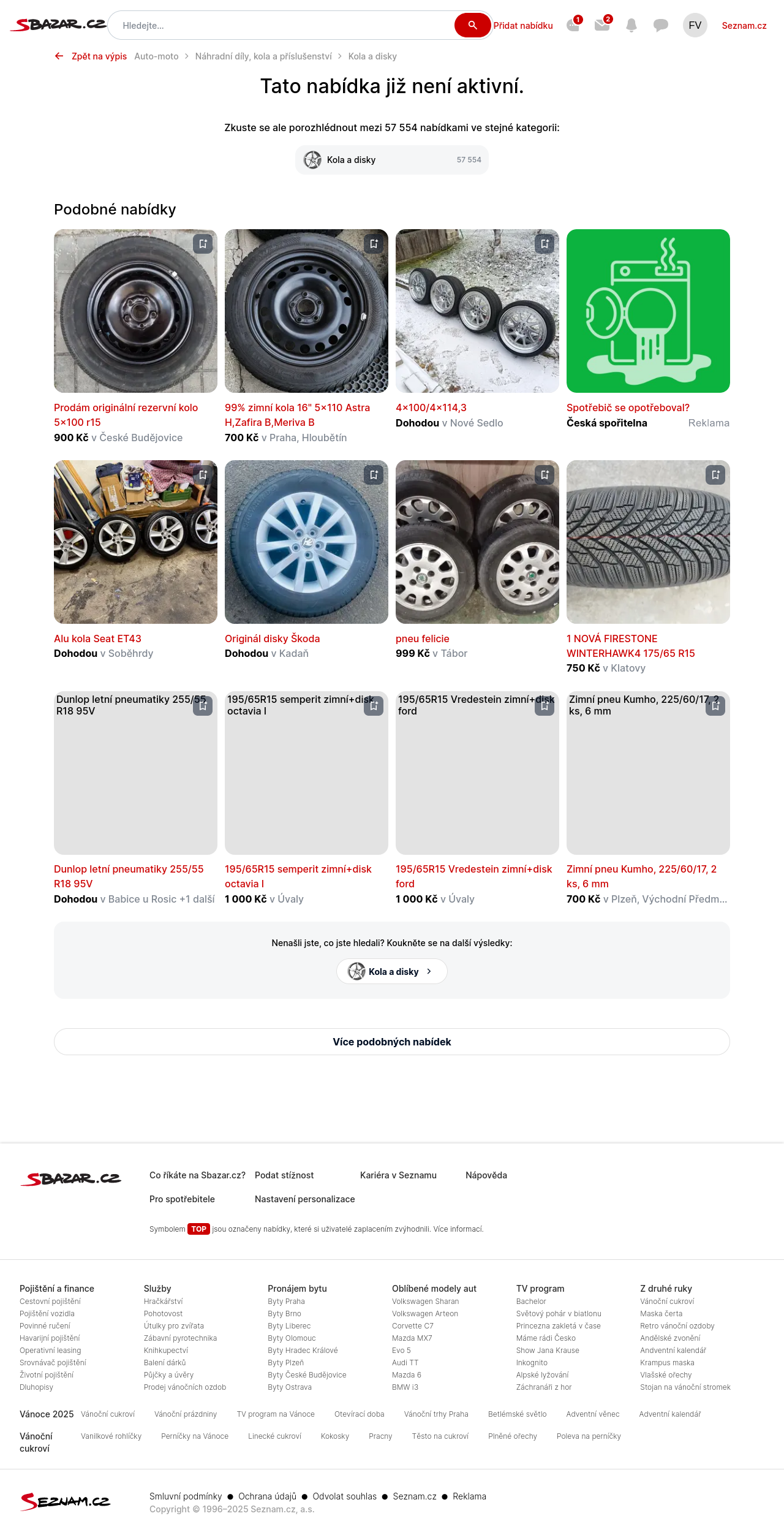Save the Originál disky Škoda offer
Viewport: 784px width, 1535px height.
tap(374, 475)
